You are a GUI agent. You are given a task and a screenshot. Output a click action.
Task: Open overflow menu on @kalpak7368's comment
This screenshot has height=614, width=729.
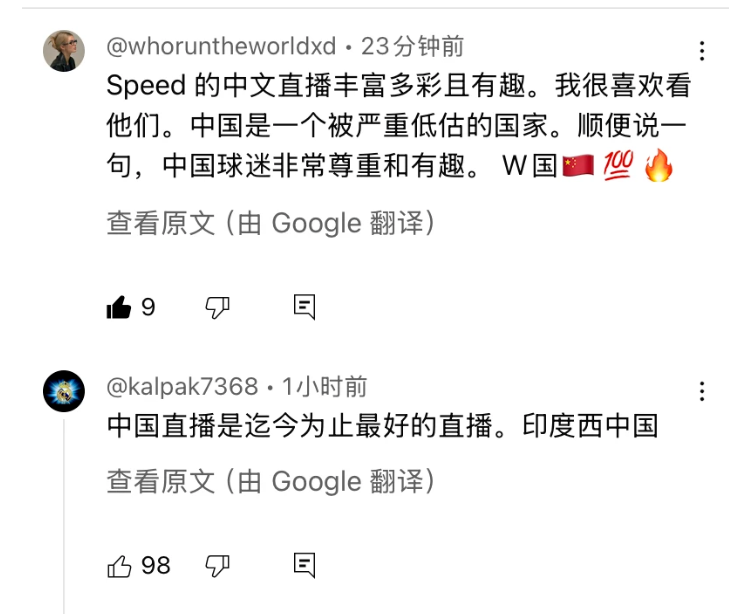(702, 391)
